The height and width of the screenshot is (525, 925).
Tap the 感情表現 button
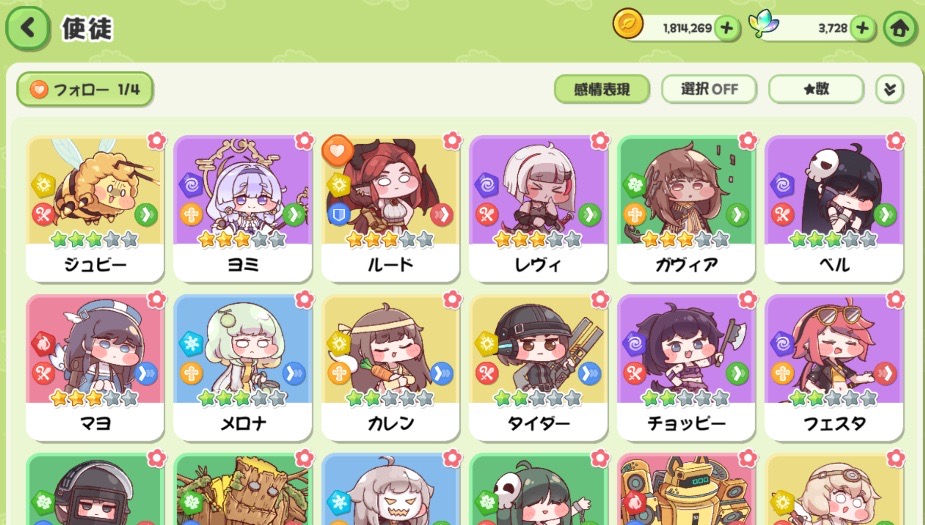click(602, 89)
